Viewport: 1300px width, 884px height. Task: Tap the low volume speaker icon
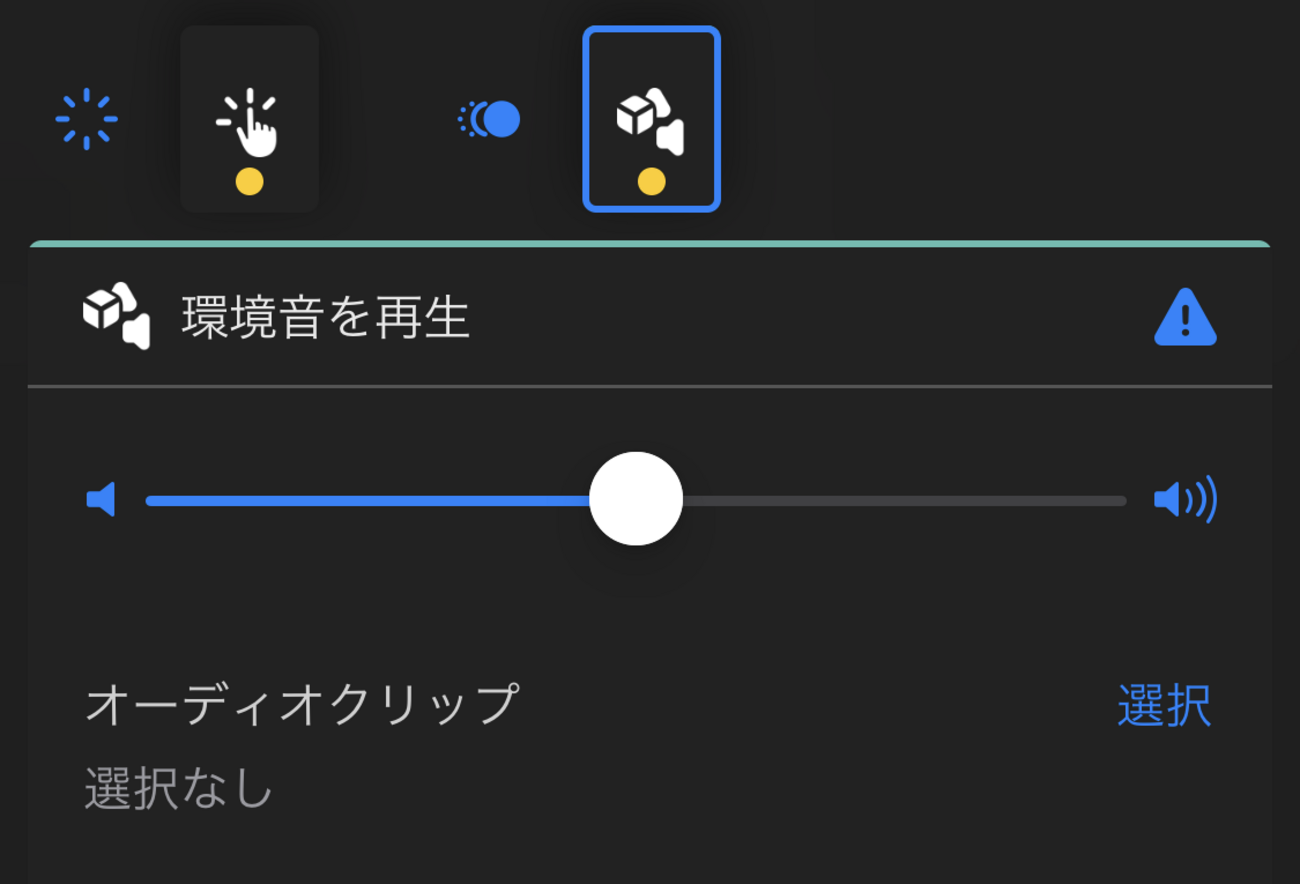[x=101, y=499]
